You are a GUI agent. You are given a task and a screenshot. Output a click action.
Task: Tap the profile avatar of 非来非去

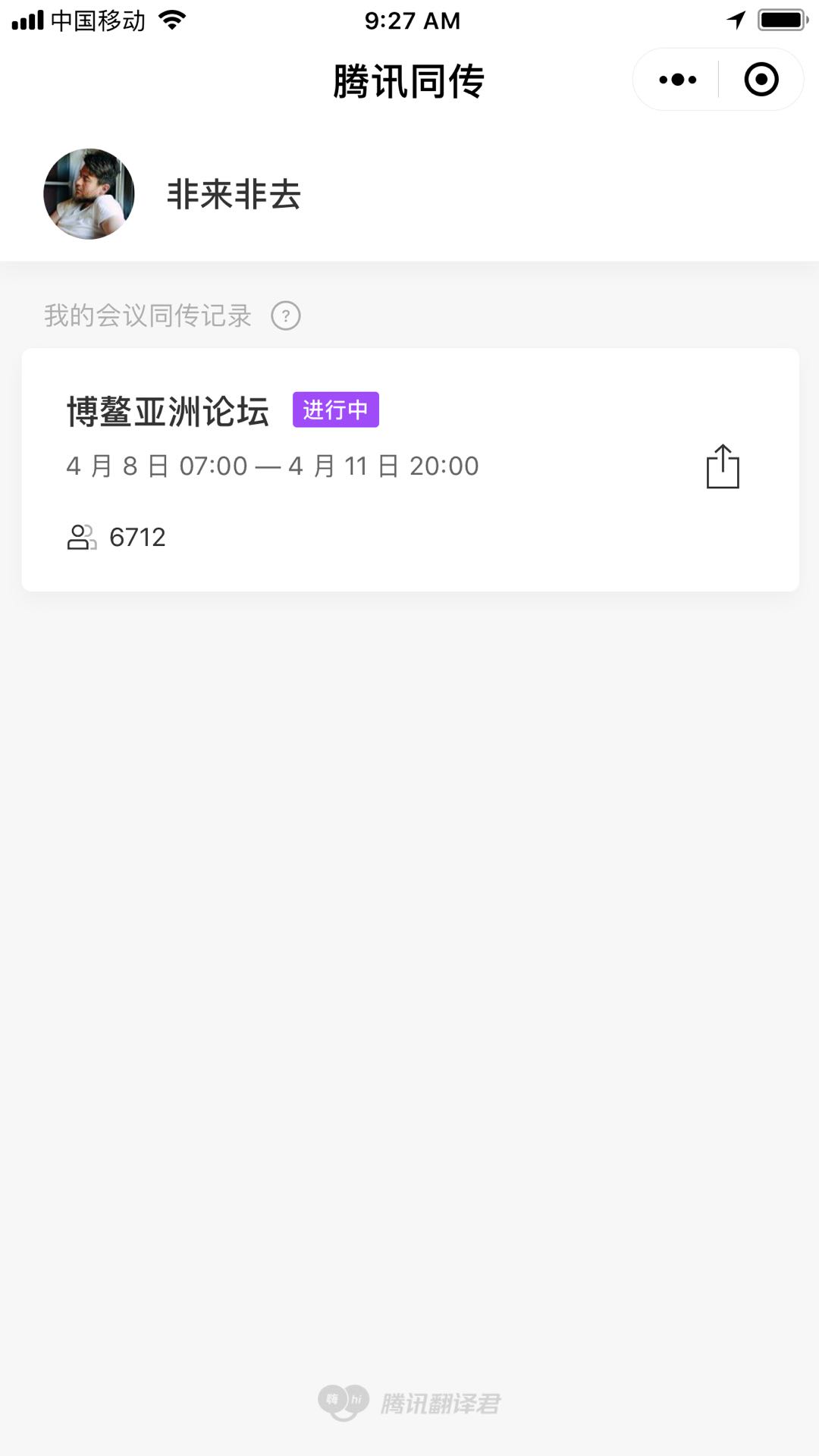tap(89, 194)
